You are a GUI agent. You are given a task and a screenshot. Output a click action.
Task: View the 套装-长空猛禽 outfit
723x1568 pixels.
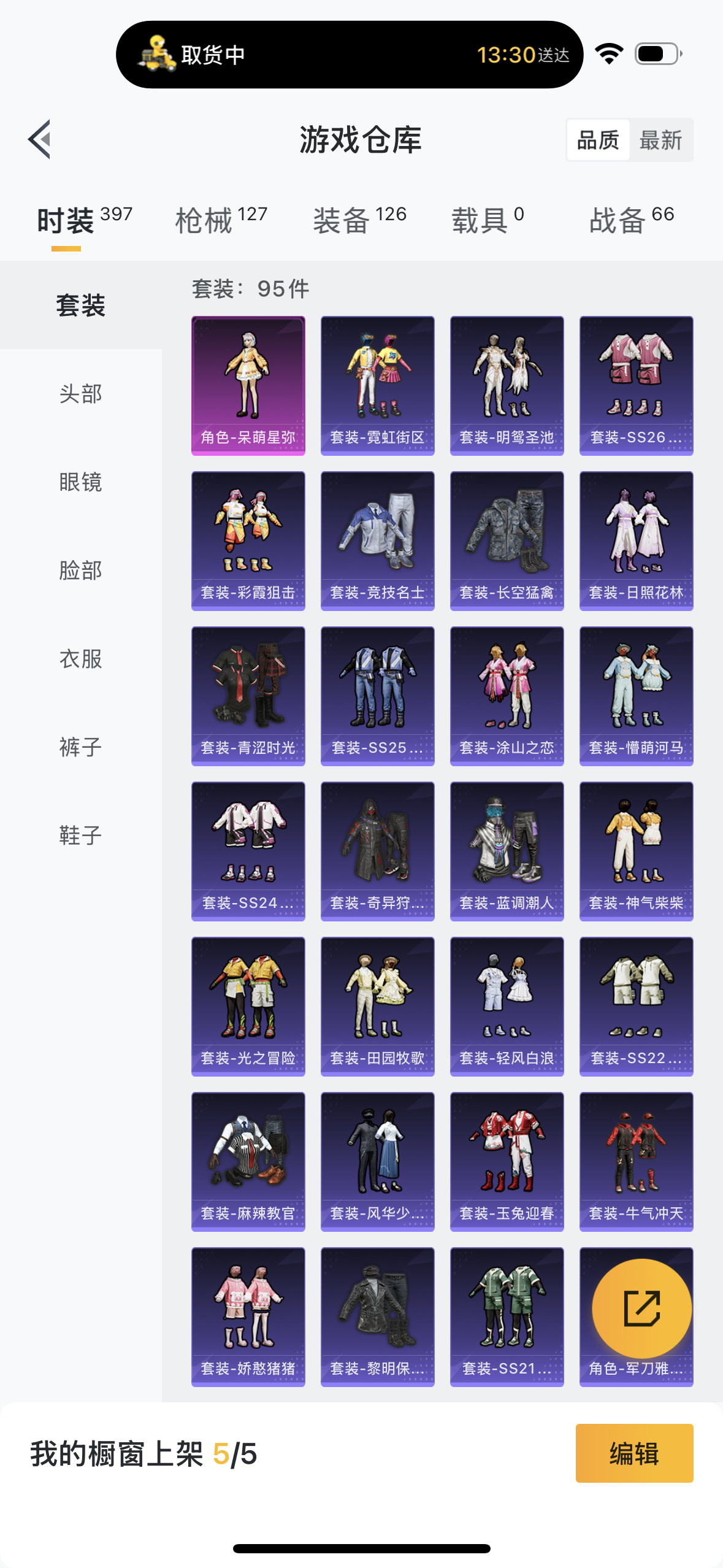click(507, 541)
